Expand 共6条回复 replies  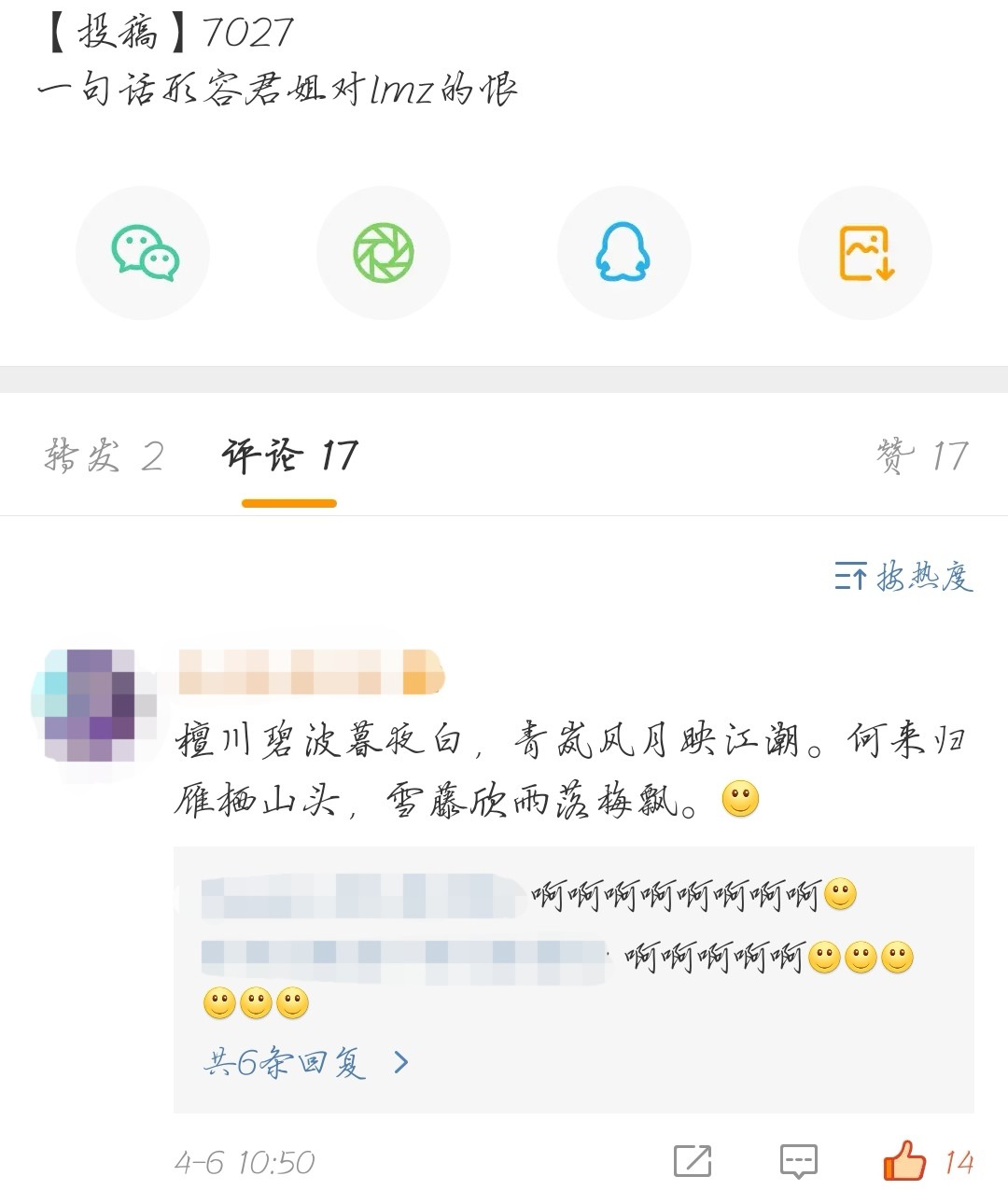click(306, 1062)
